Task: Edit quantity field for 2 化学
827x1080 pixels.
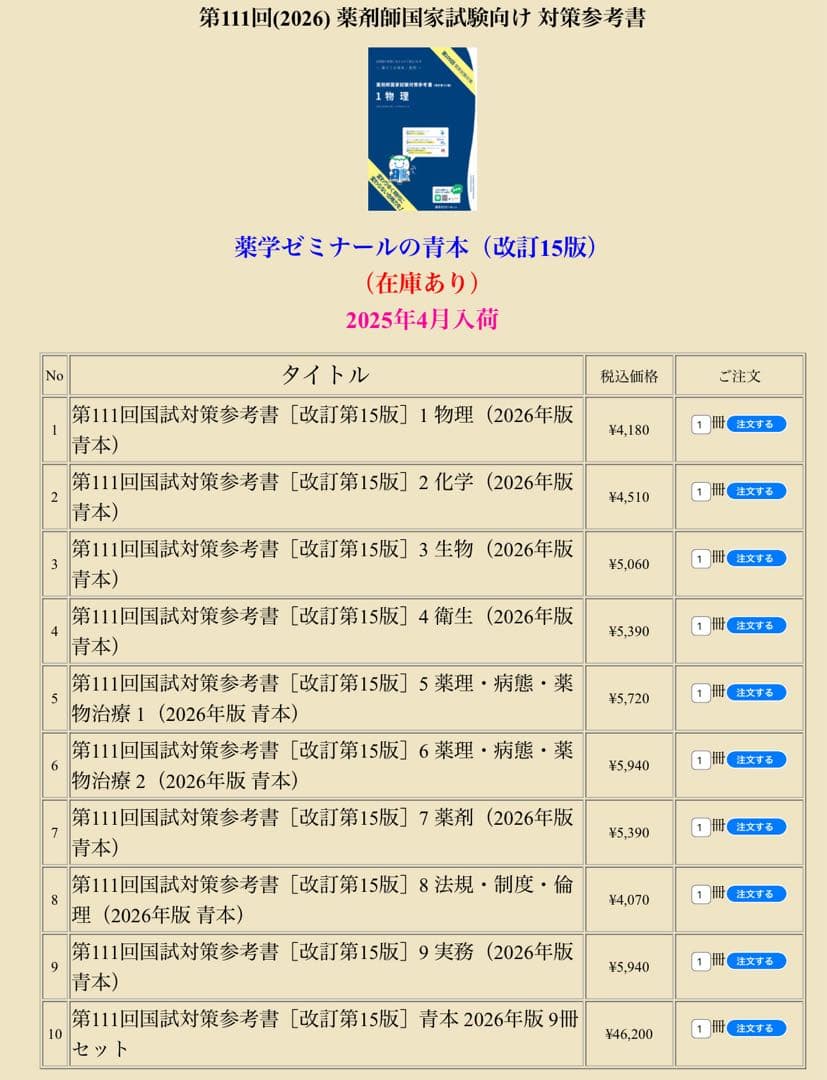Action: point(700,491)
